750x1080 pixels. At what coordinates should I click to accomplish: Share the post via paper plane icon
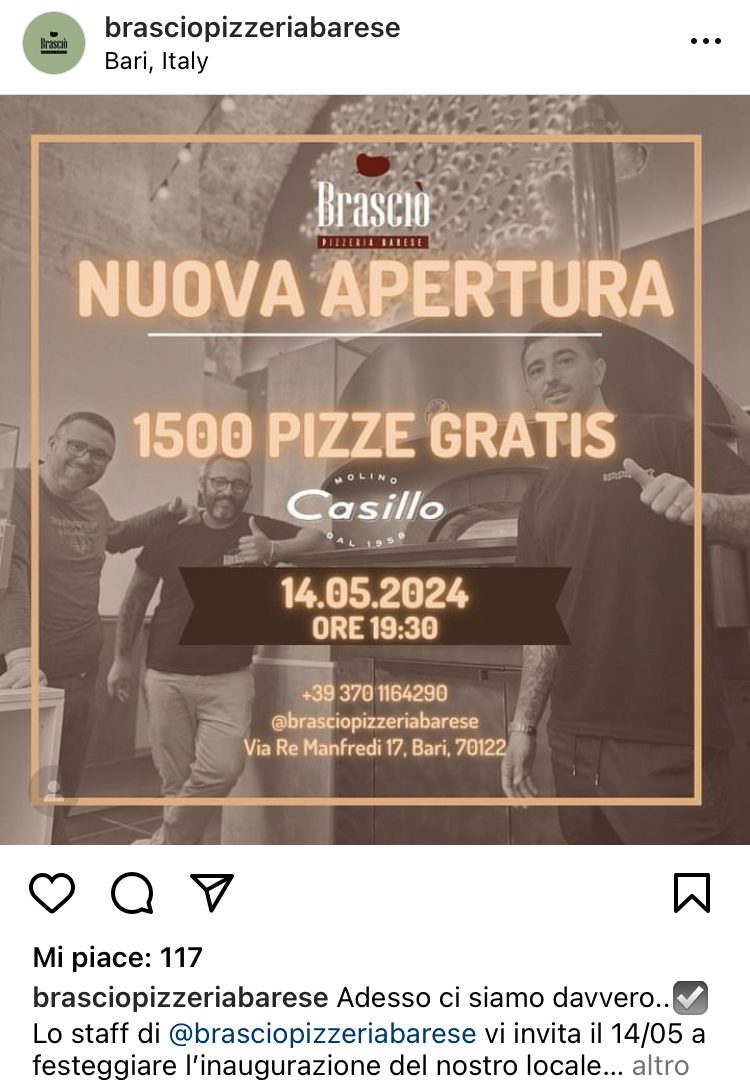211,893
